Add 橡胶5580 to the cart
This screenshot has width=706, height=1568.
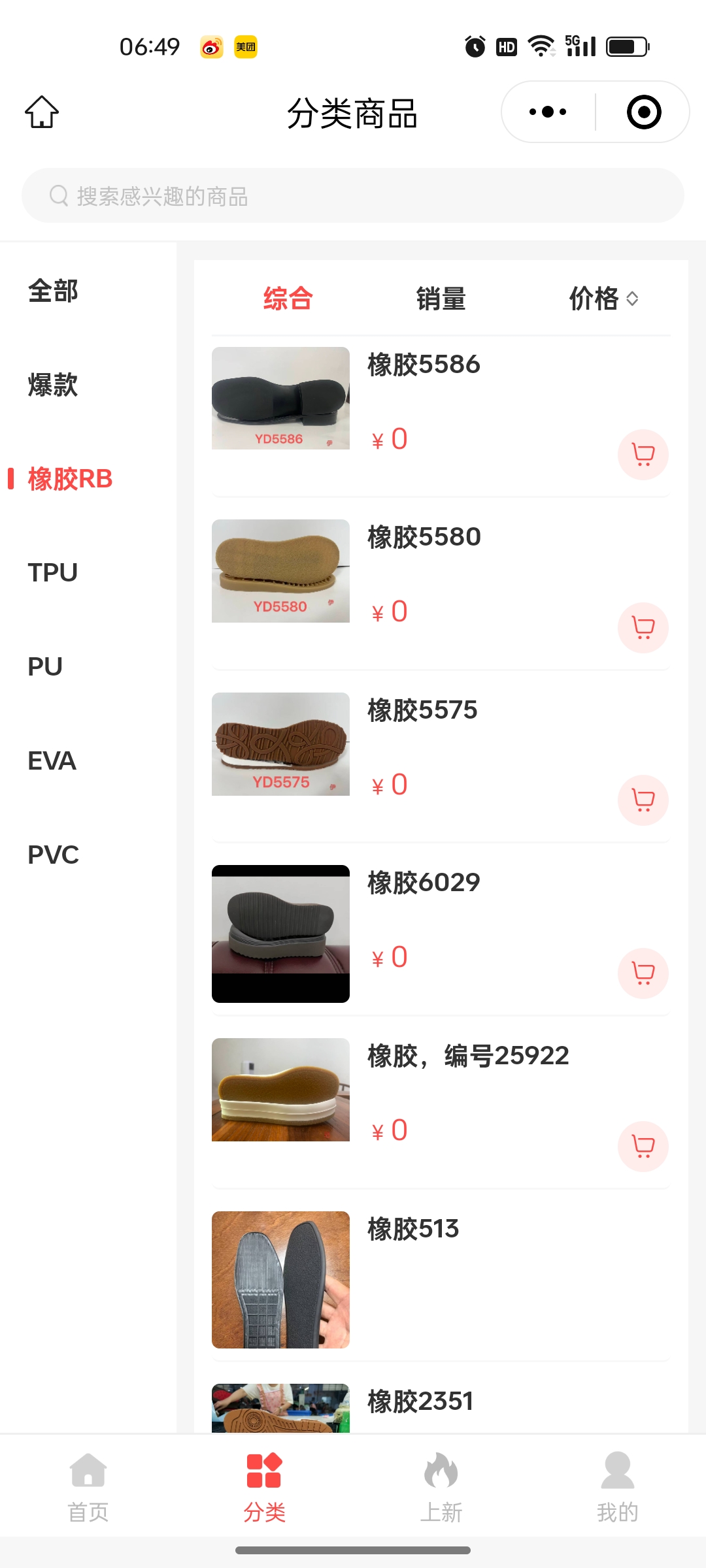click(643, 627)
